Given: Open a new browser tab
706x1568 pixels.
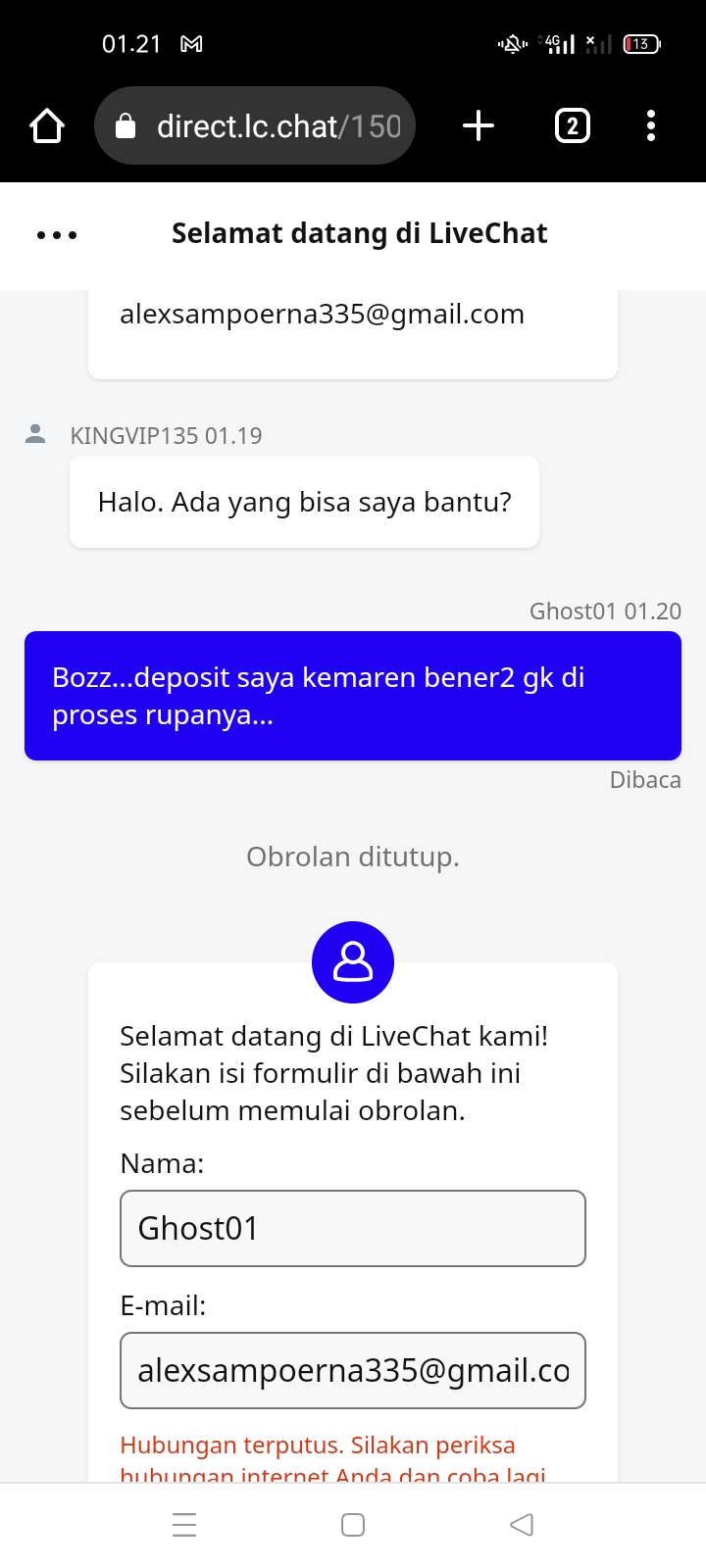Looking at the screenshot, I should [x=478, y=125].
